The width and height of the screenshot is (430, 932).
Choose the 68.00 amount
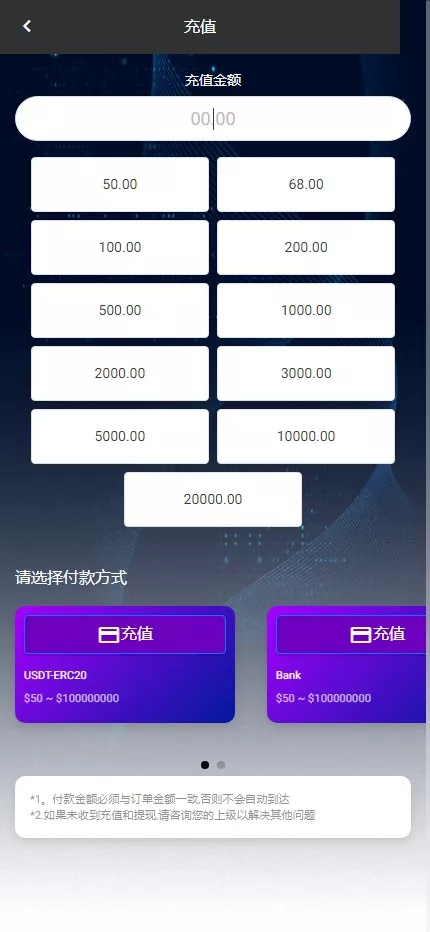point(306,184)
